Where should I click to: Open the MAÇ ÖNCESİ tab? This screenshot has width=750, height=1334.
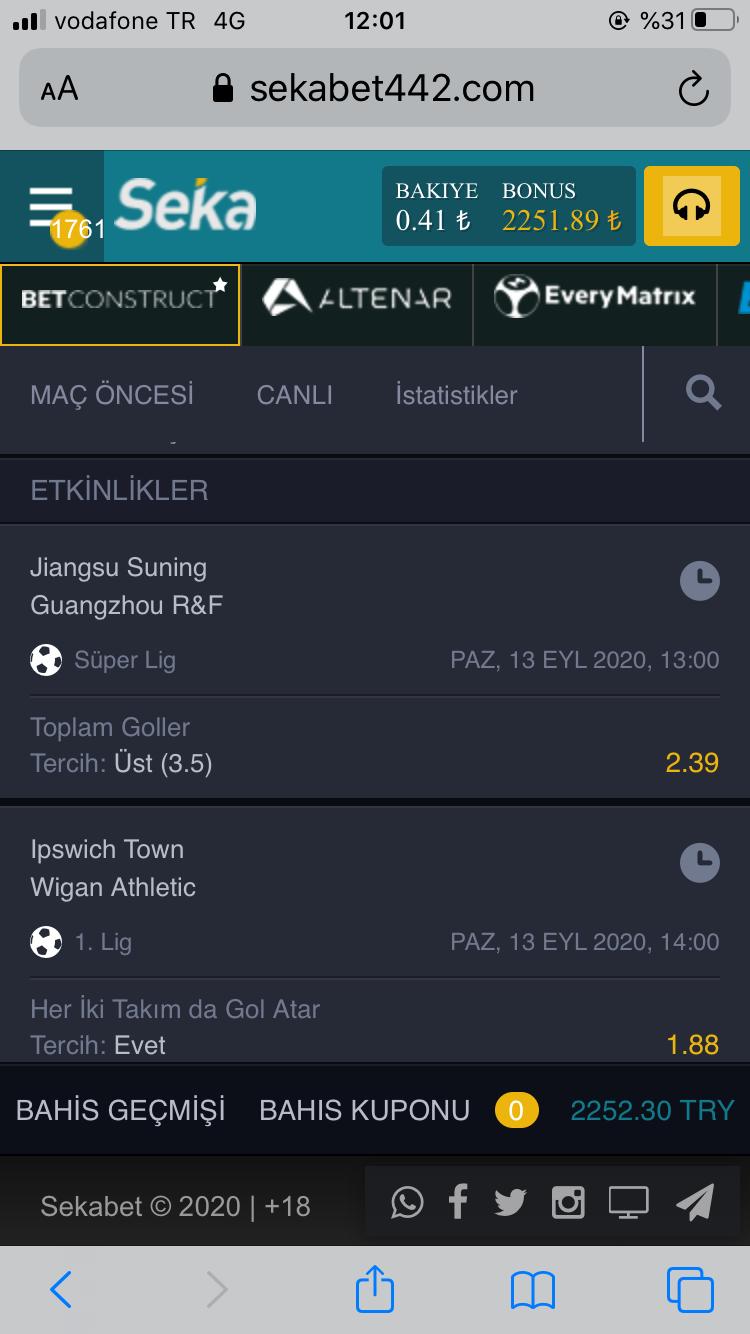click(x=112, y=395)
